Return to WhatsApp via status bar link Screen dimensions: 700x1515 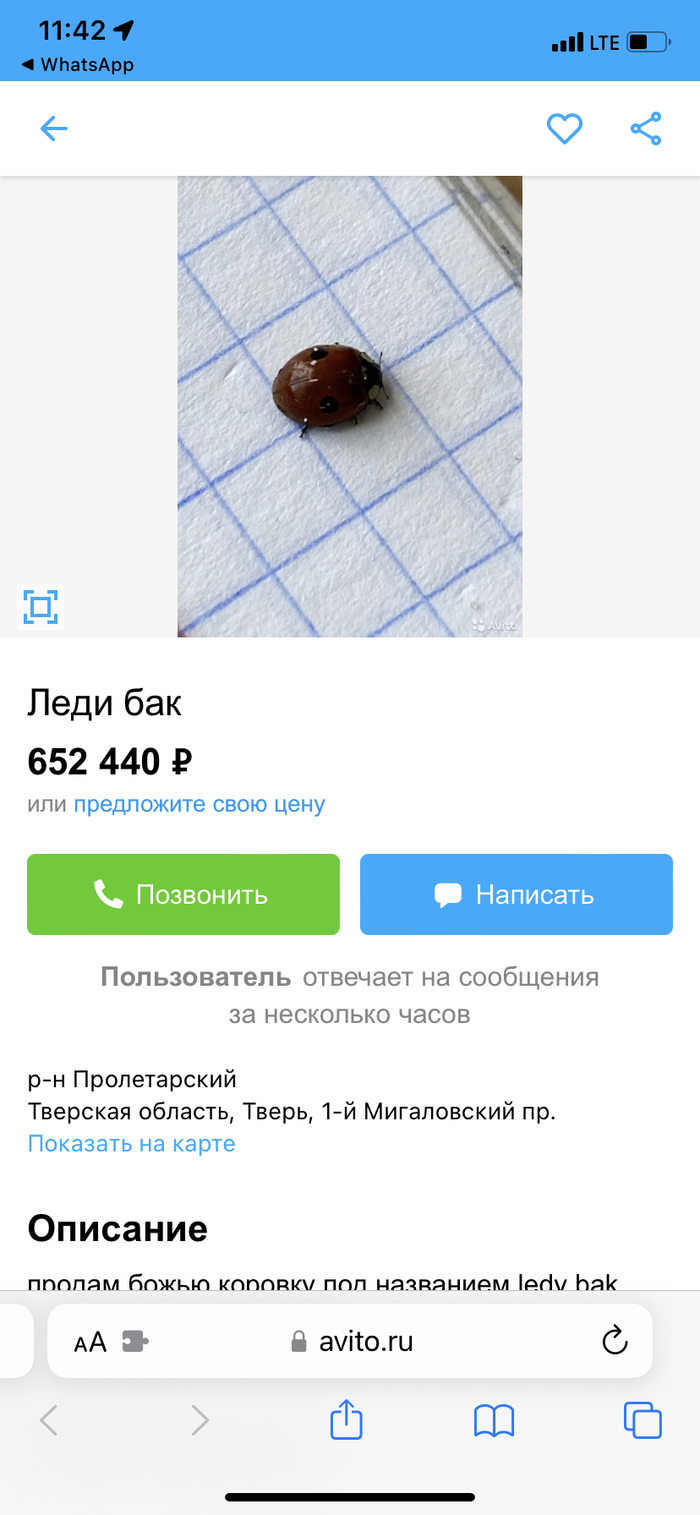pyautogui.click(x=77, y=65)
